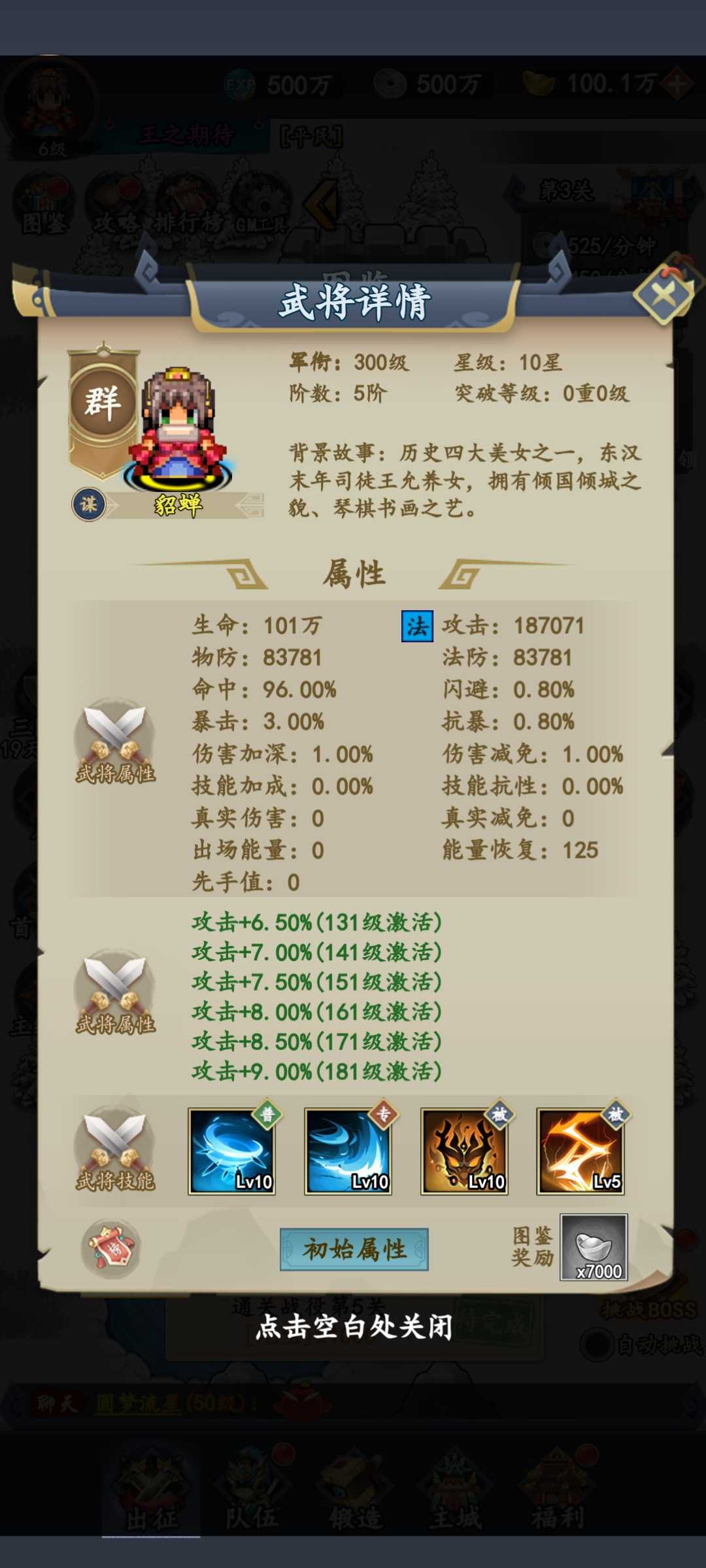
Task: View the Lv10 passive skill with mask icon
Action: [x=464, y=1151]
